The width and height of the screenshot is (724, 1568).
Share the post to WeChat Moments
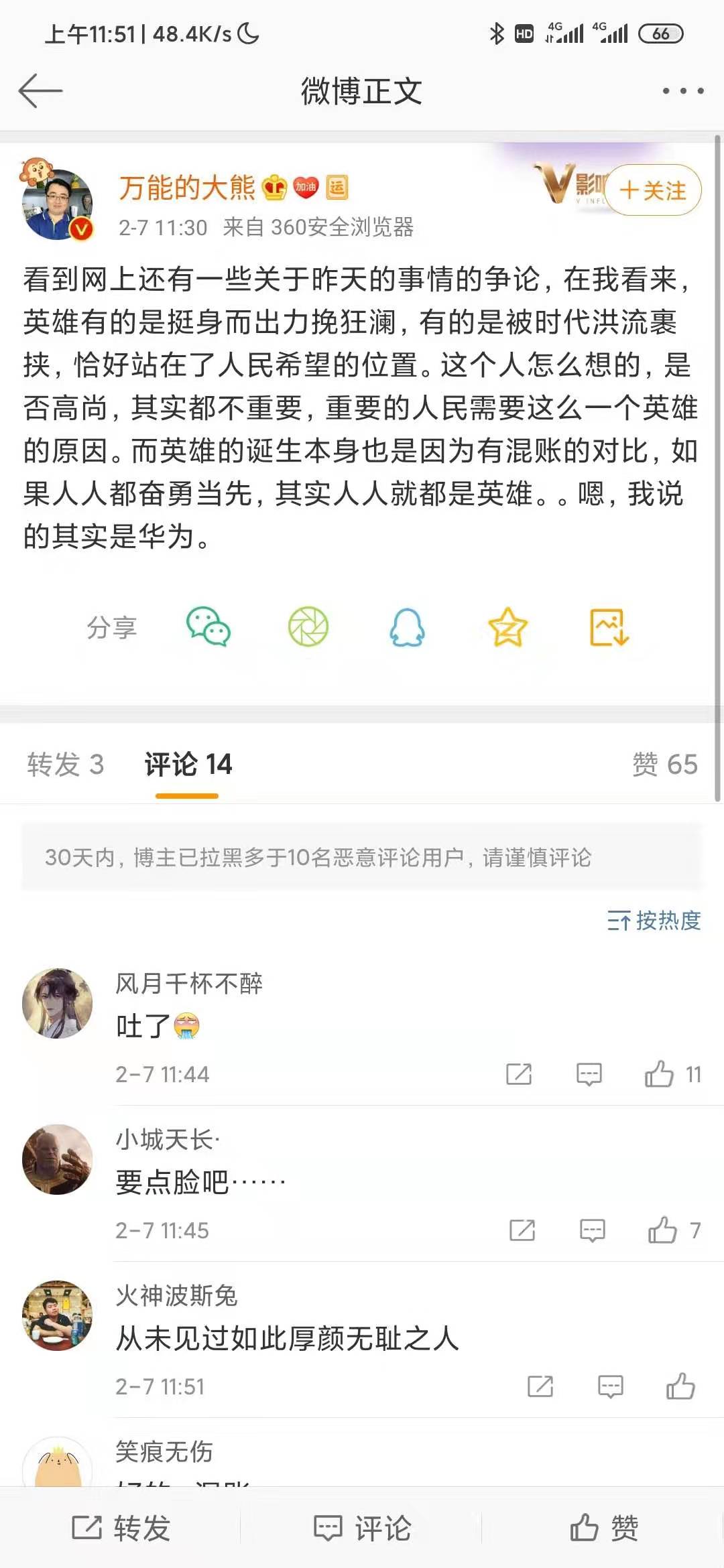pyautogui.click(x=308, y=627)
